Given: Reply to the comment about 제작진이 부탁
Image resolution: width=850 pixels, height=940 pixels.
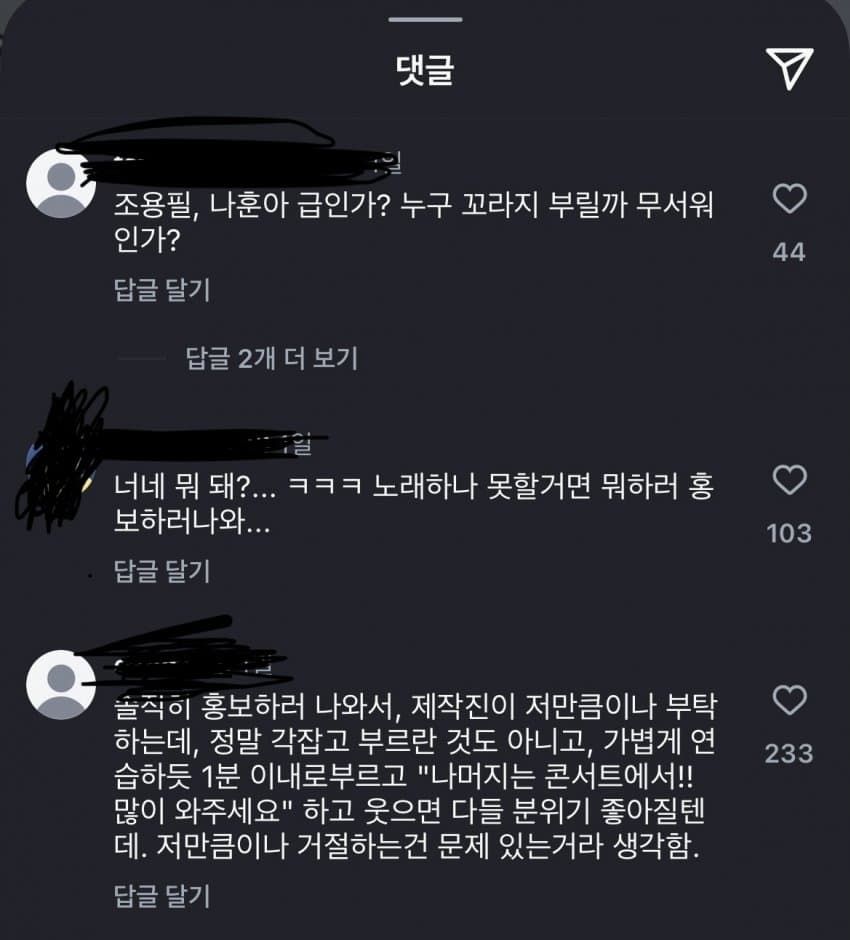Looking at the screenshot, I should [162, 895].
